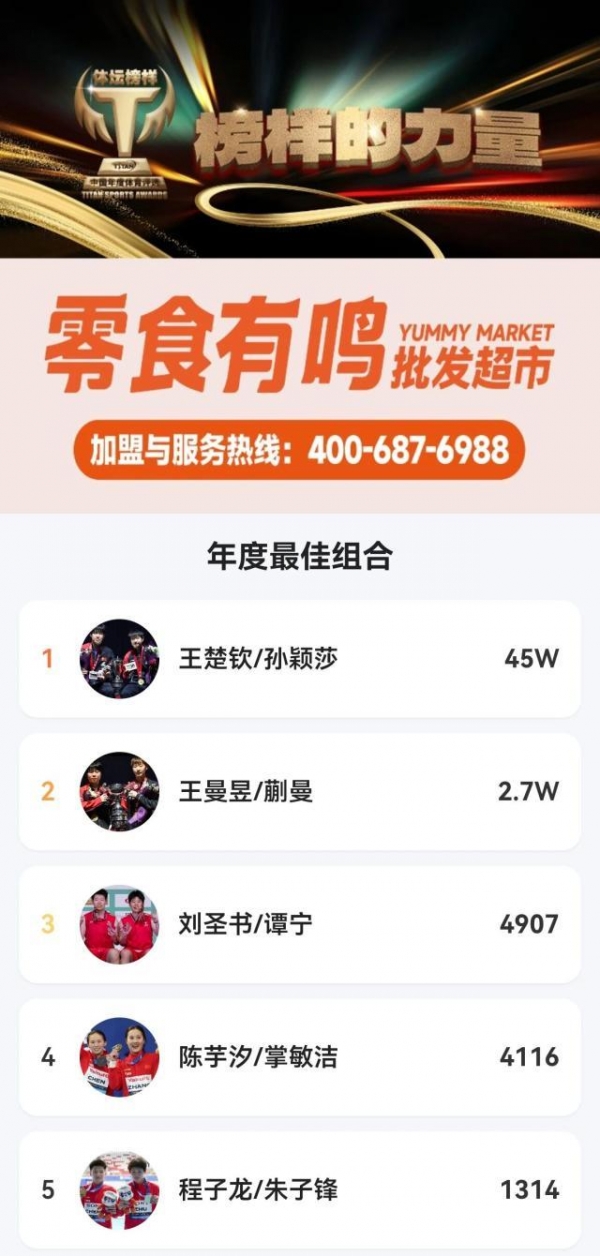Image resolution: width=600 pixels, height=1256 pixels.
Task: Open the 王楚钦/孙颖莎 ranking entry
Action: click(300, 658)
